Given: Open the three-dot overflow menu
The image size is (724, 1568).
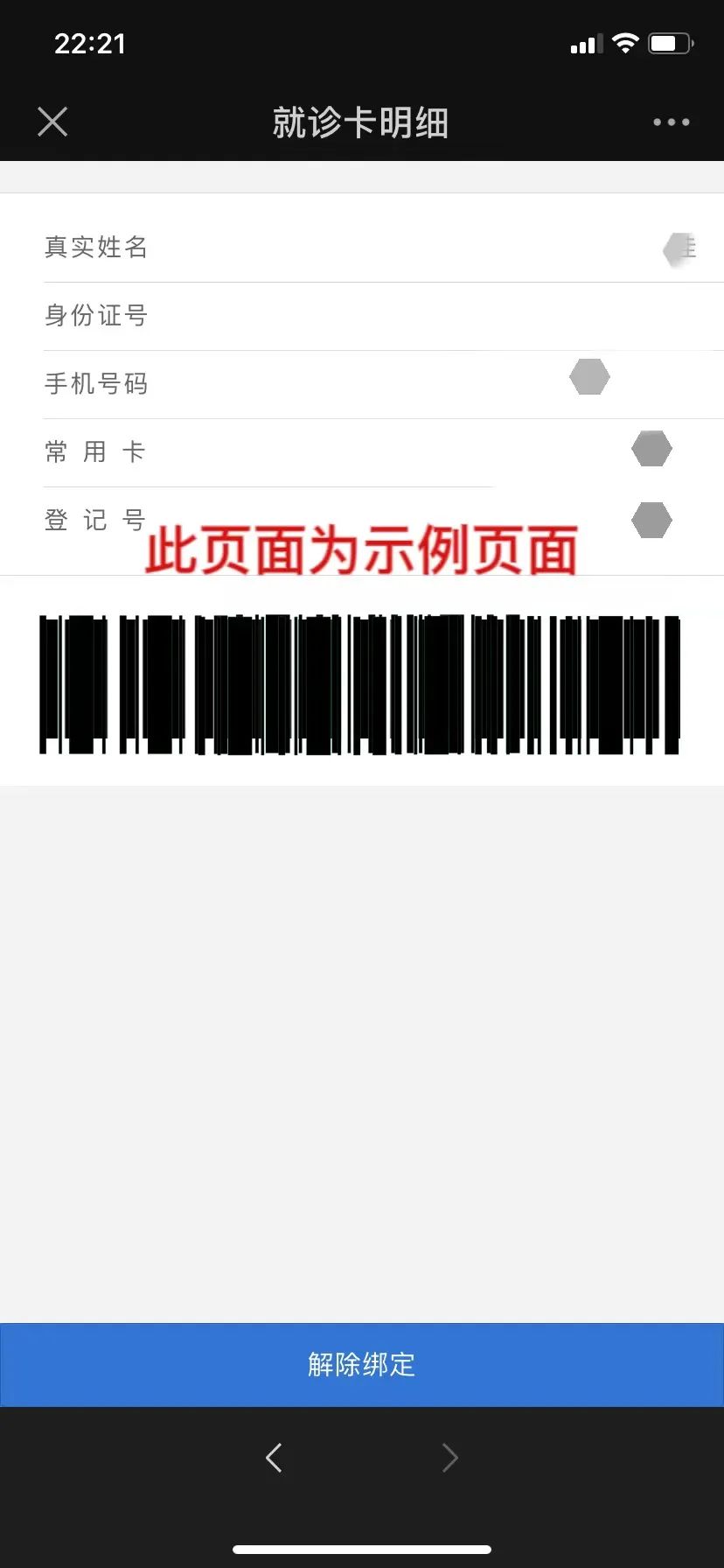Looking at the screenshot, I should [672, 122].
